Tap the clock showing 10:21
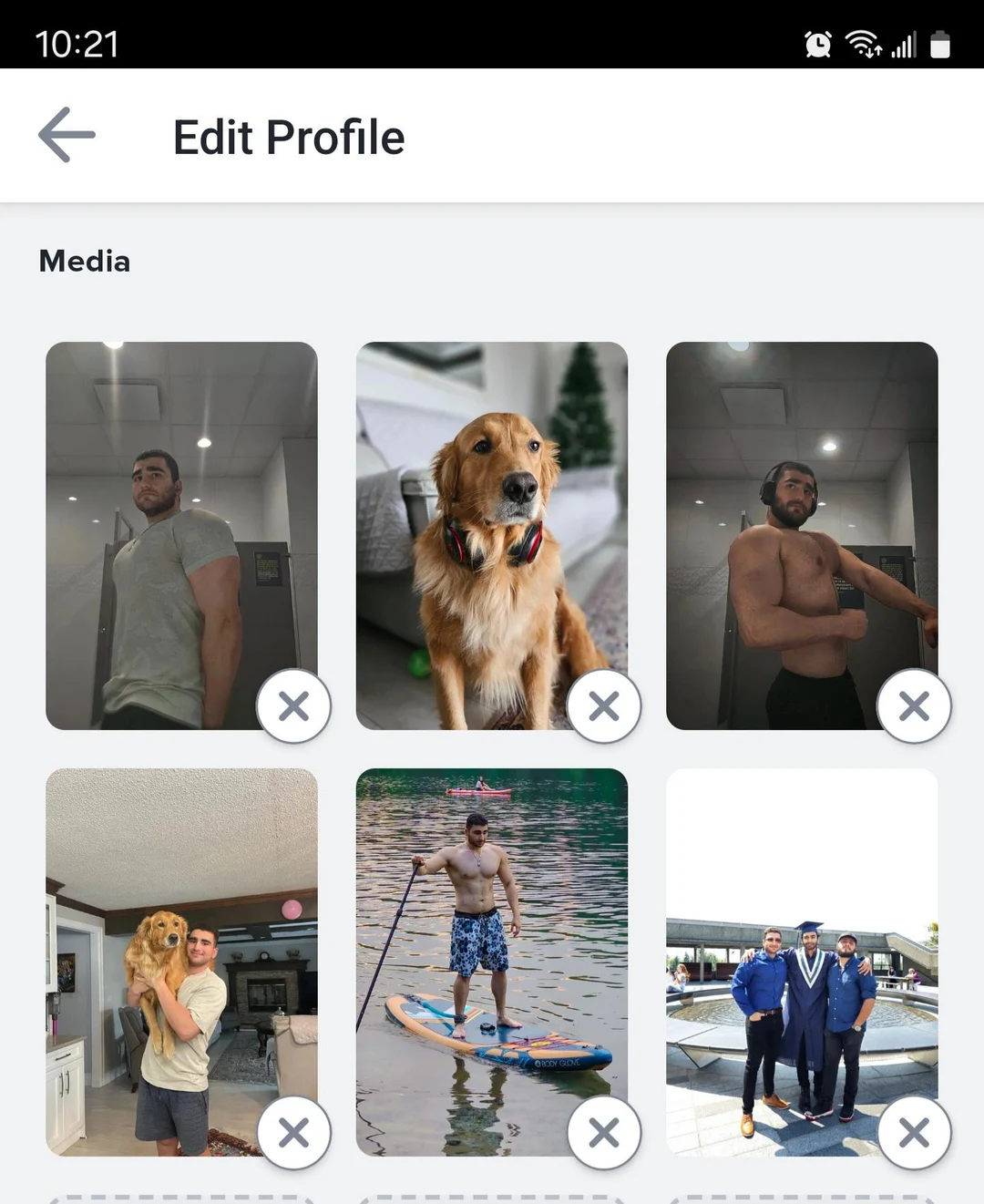Screen dimensions: 984x1204 pos(78,44)
